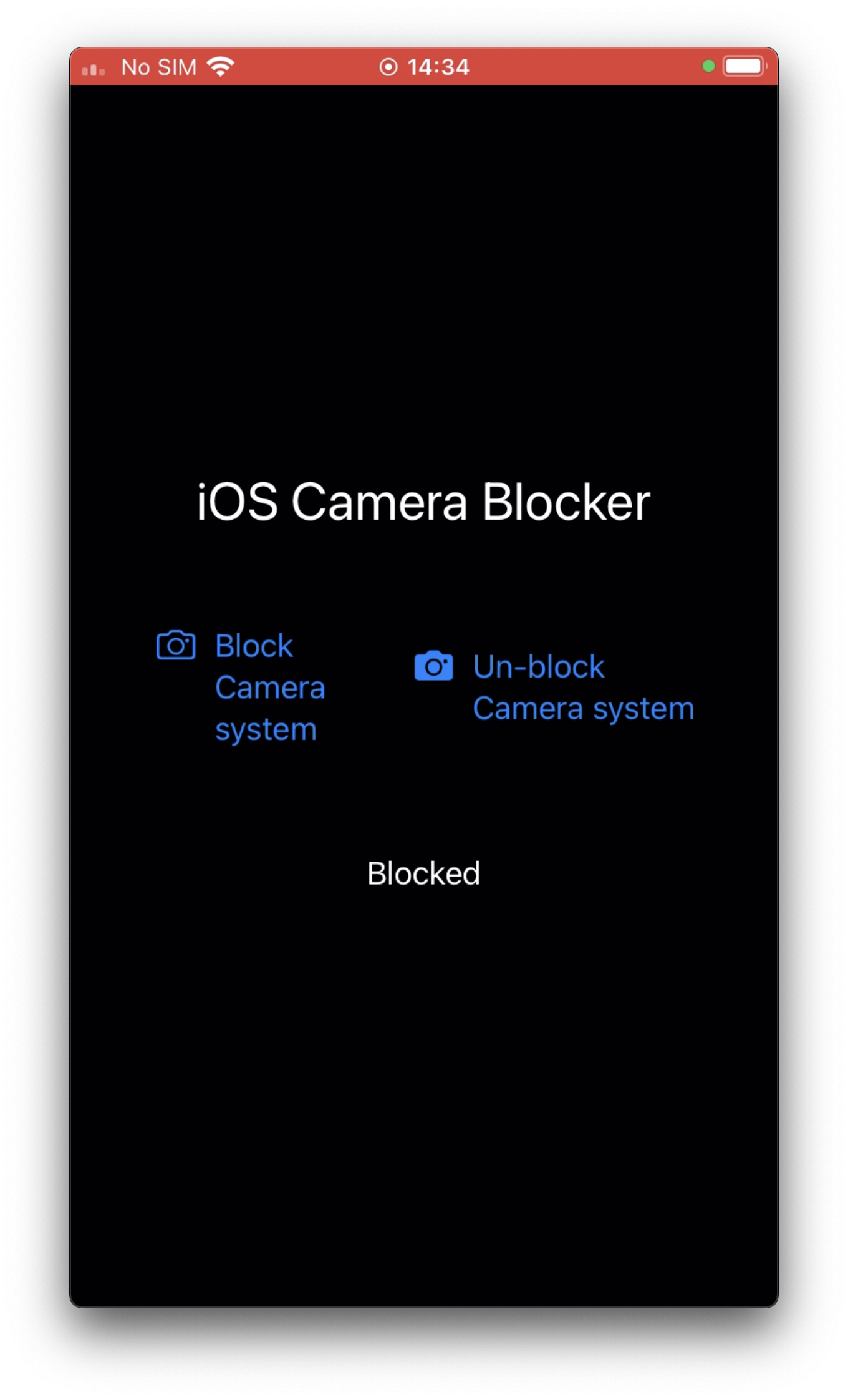This screenshot has height=1400, width=848.
Task: Click the camera icon beside Un-block Camera system
Action: tap(435, 666)
